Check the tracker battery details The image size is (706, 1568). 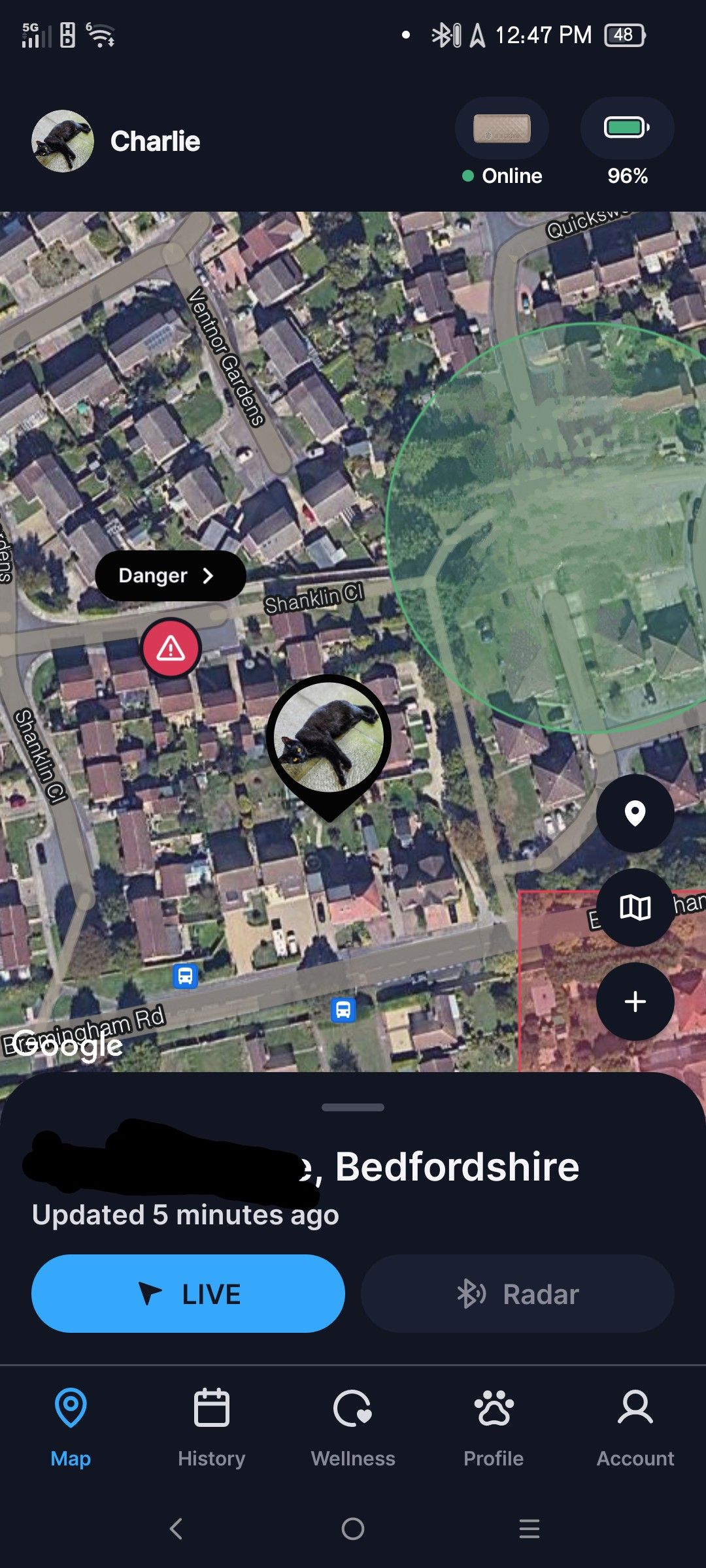627,129
